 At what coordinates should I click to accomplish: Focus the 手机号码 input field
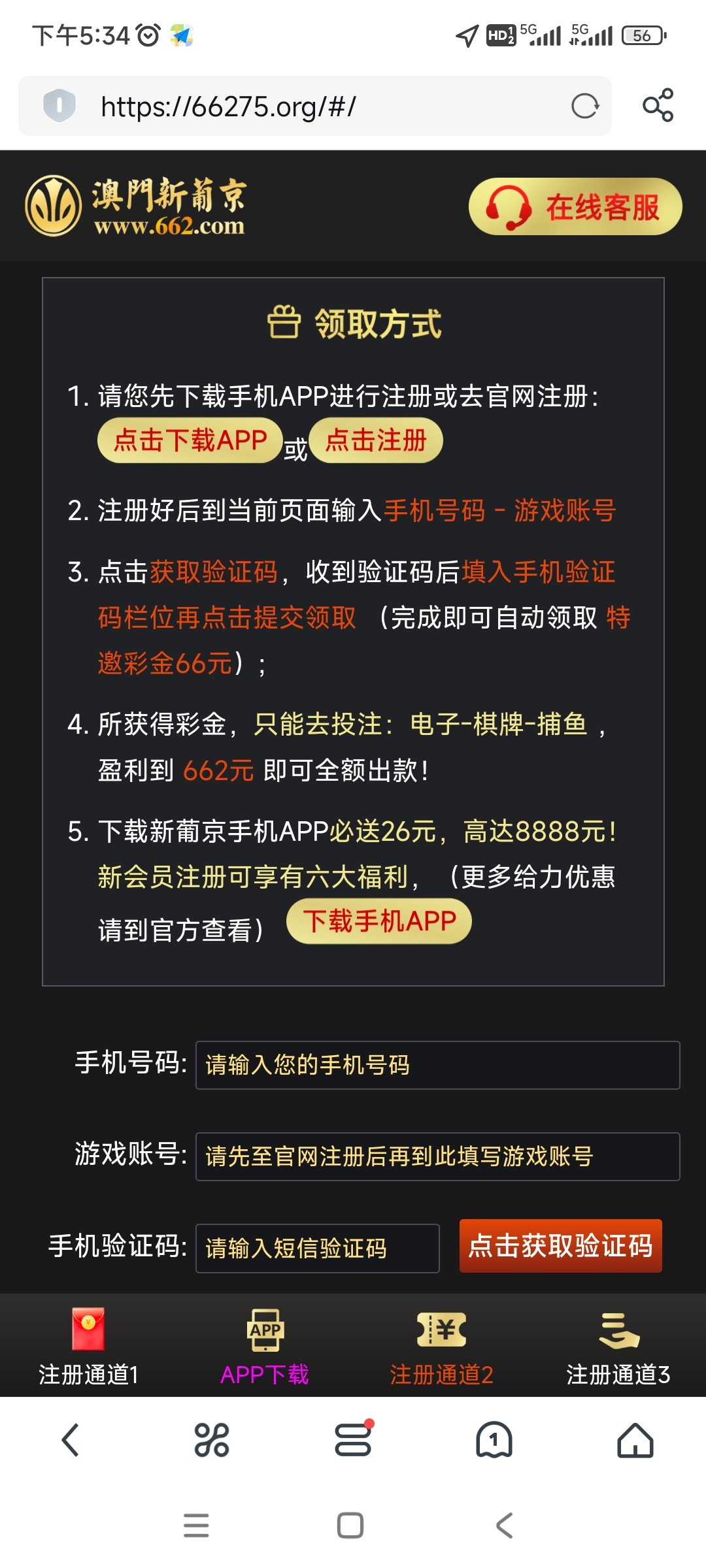tap(437, 1065)
